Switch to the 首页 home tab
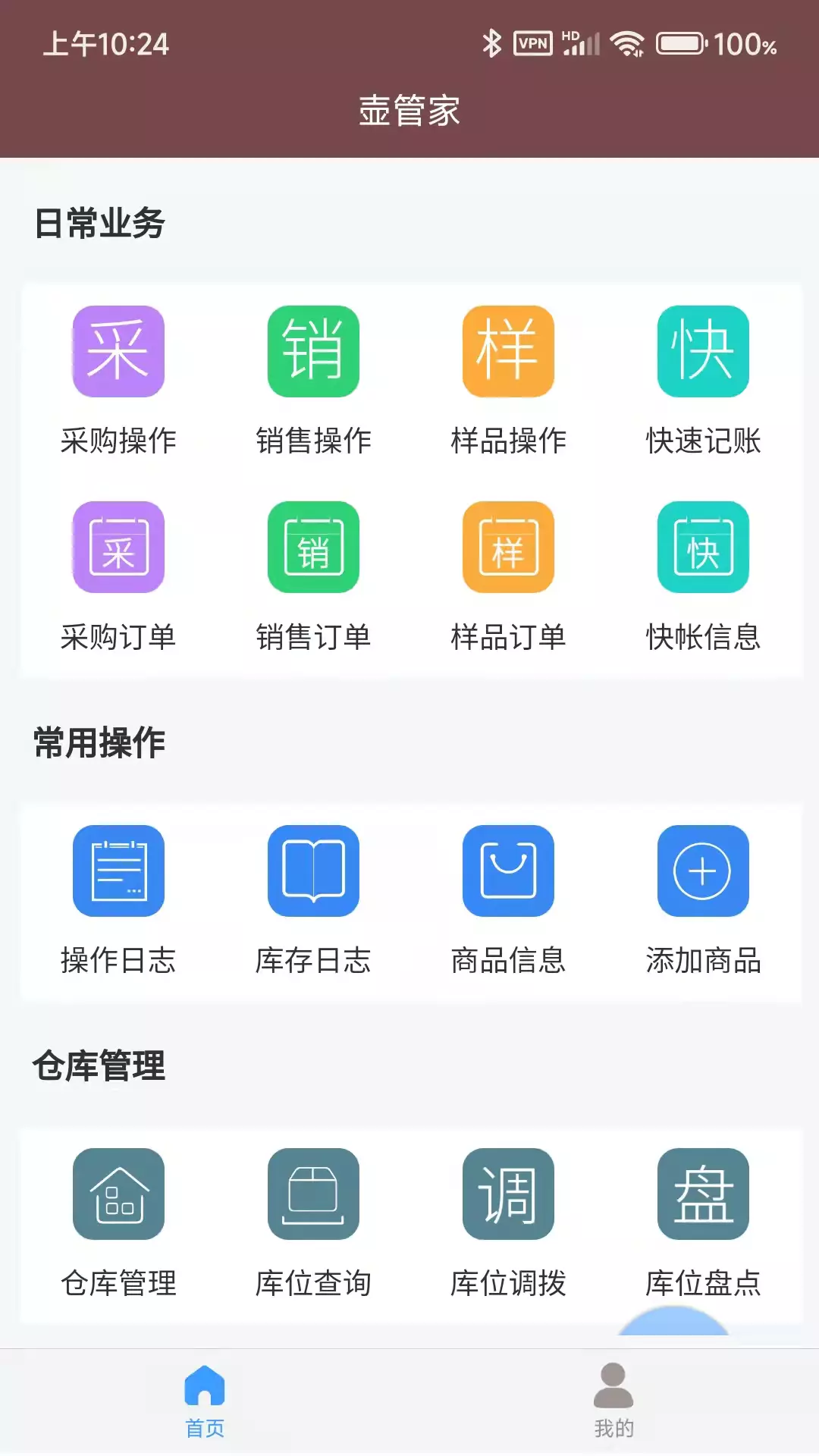This screenshot has height=1456, width=819. [205, 1401]
